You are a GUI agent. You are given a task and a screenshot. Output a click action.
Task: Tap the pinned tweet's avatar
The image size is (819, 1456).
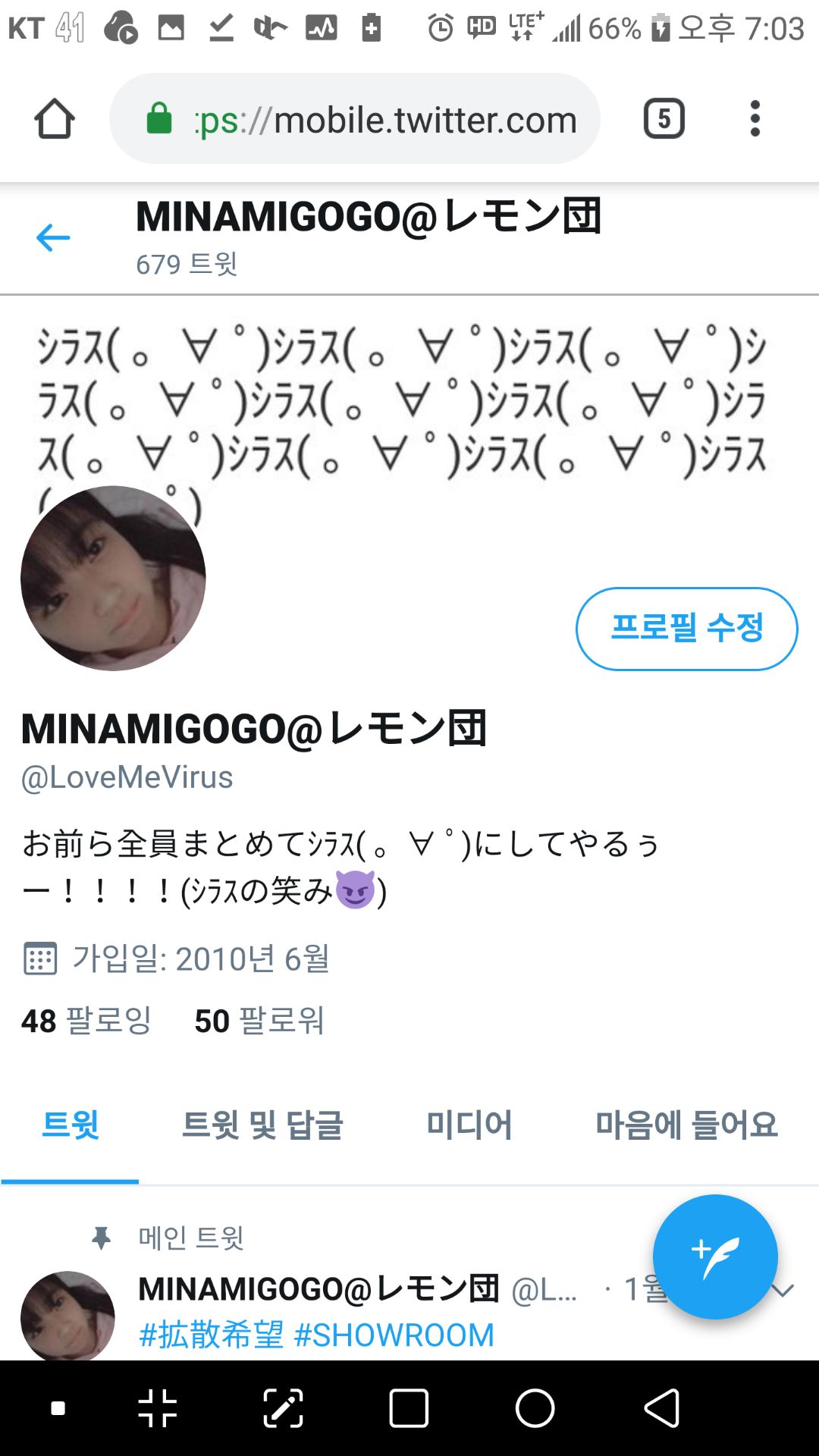tap(67, 1316)
